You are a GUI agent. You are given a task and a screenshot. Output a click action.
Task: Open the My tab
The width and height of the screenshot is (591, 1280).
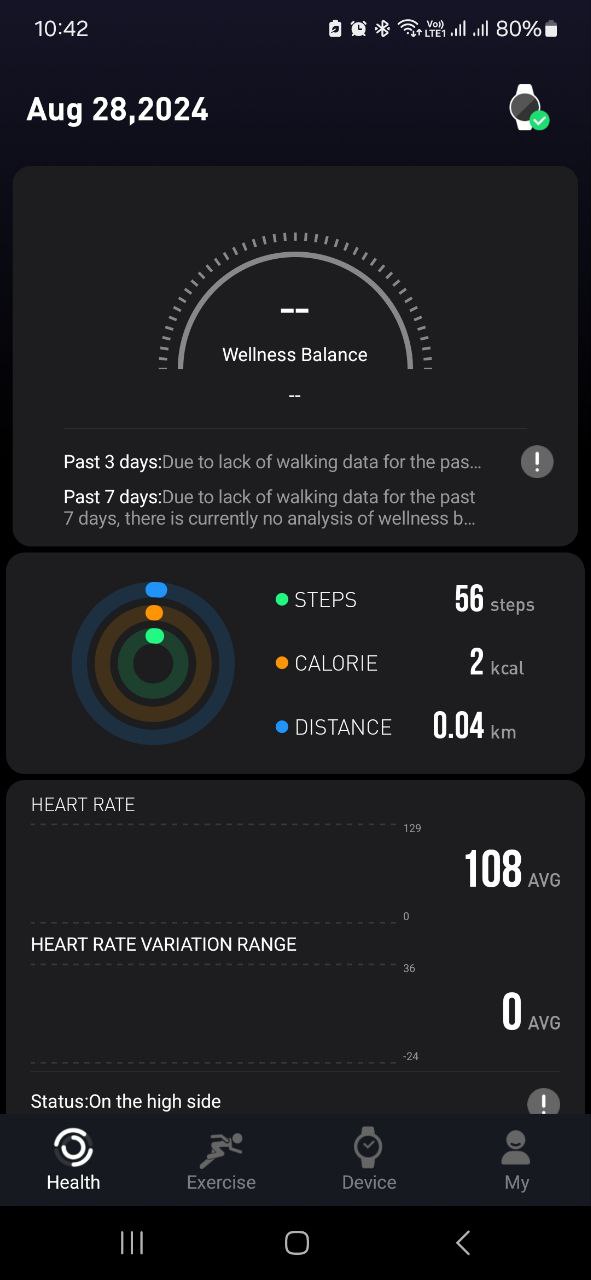coord(516,1161)
